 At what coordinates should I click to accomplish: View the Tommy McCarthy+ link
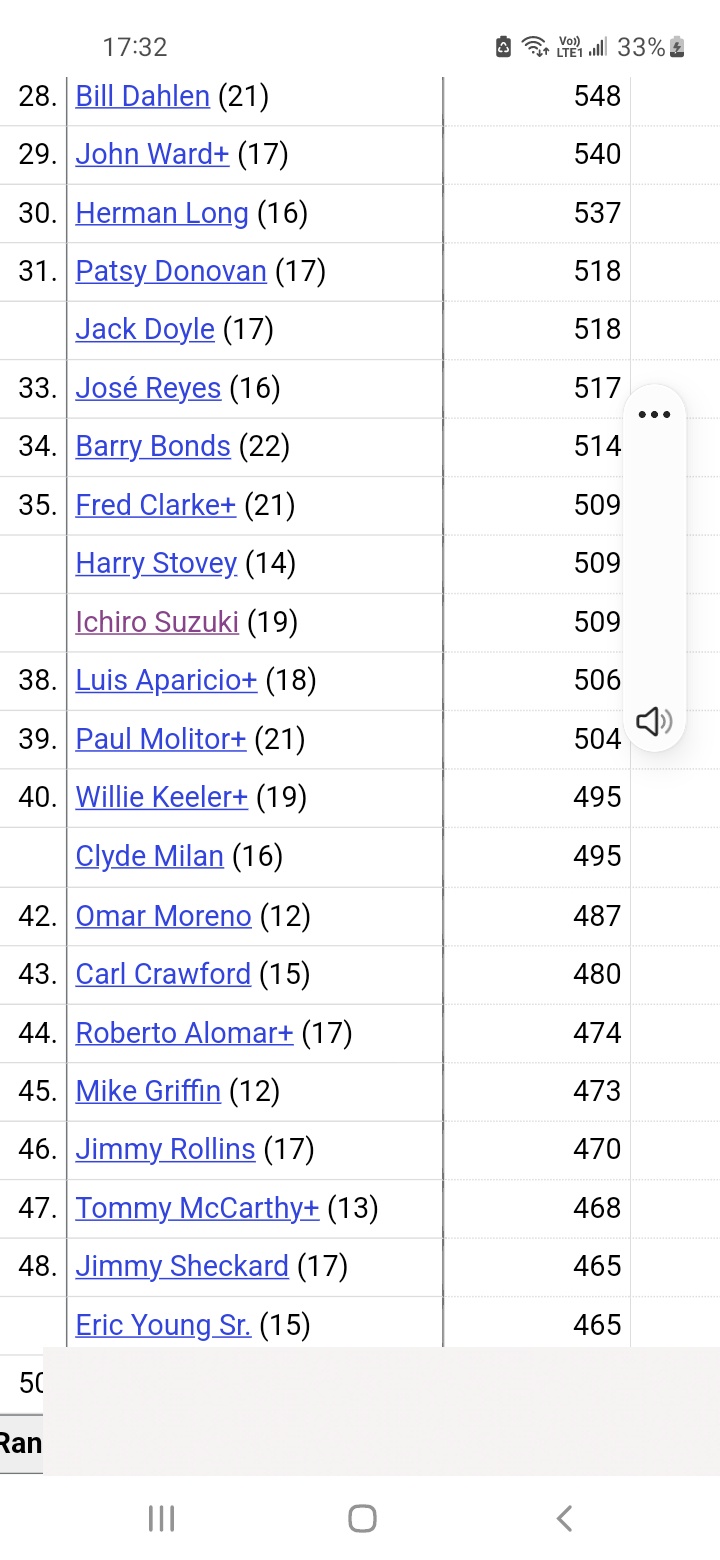(x=197, y=1208)
